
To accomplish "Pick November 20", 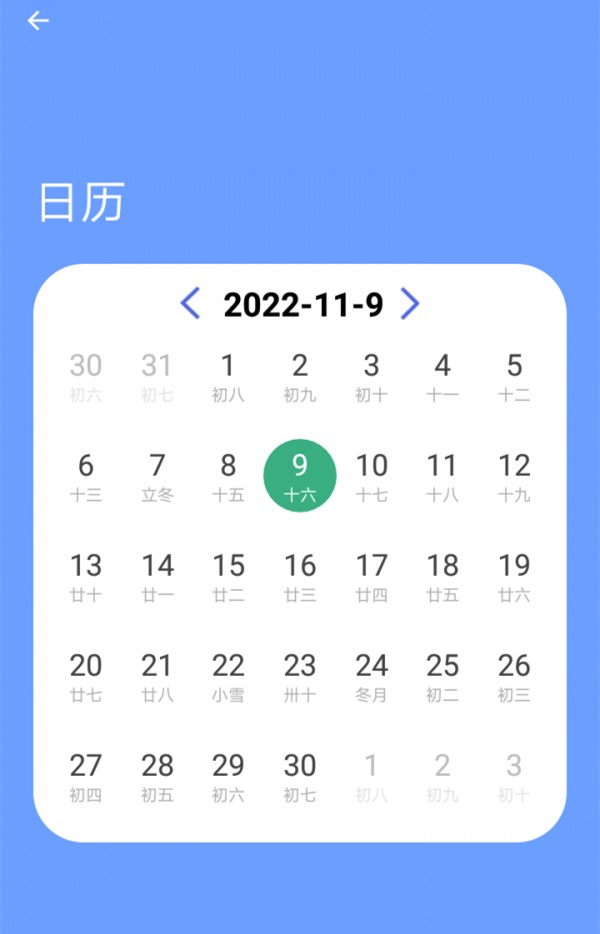I will (86, 676).
